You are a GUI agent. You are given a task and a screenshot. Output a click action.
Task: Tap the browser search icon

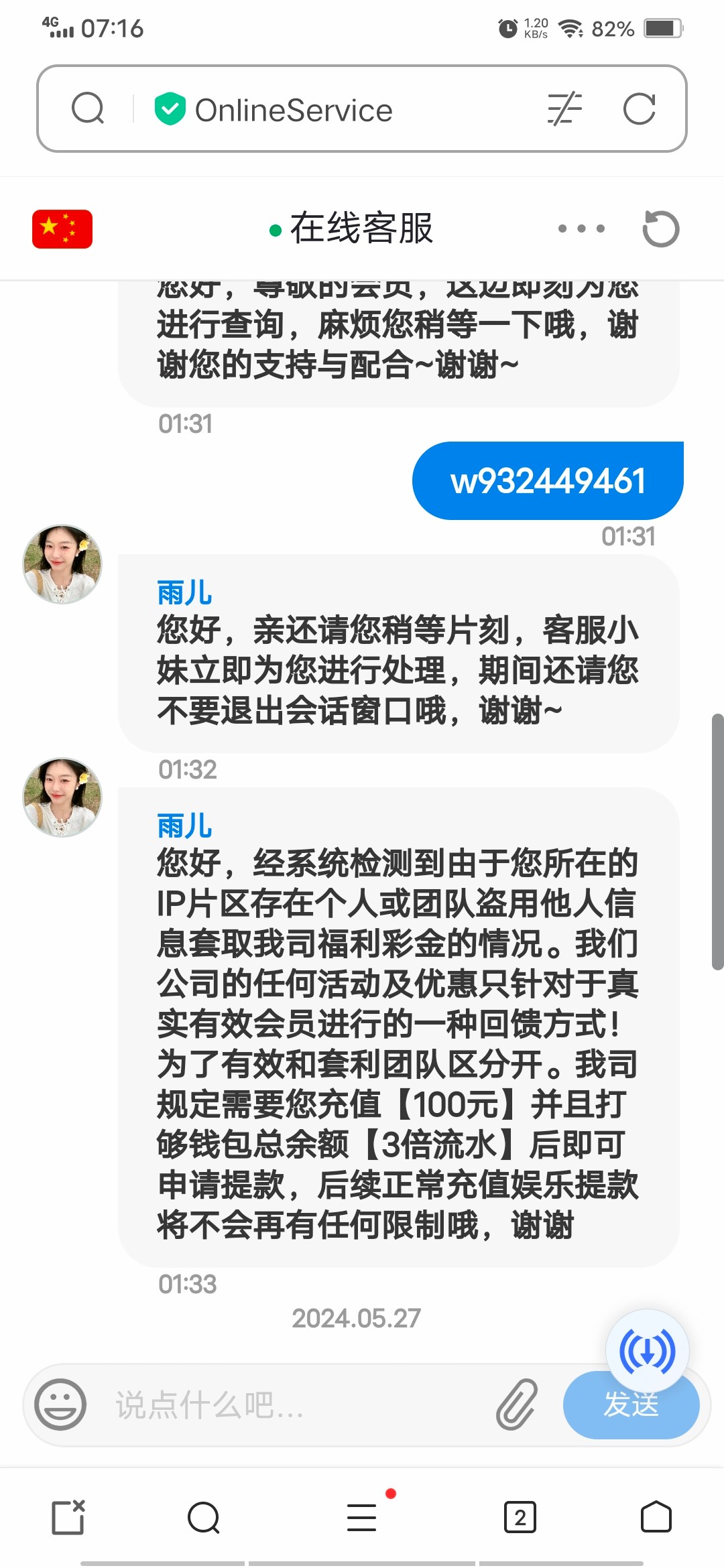click(x=88, y=109)
